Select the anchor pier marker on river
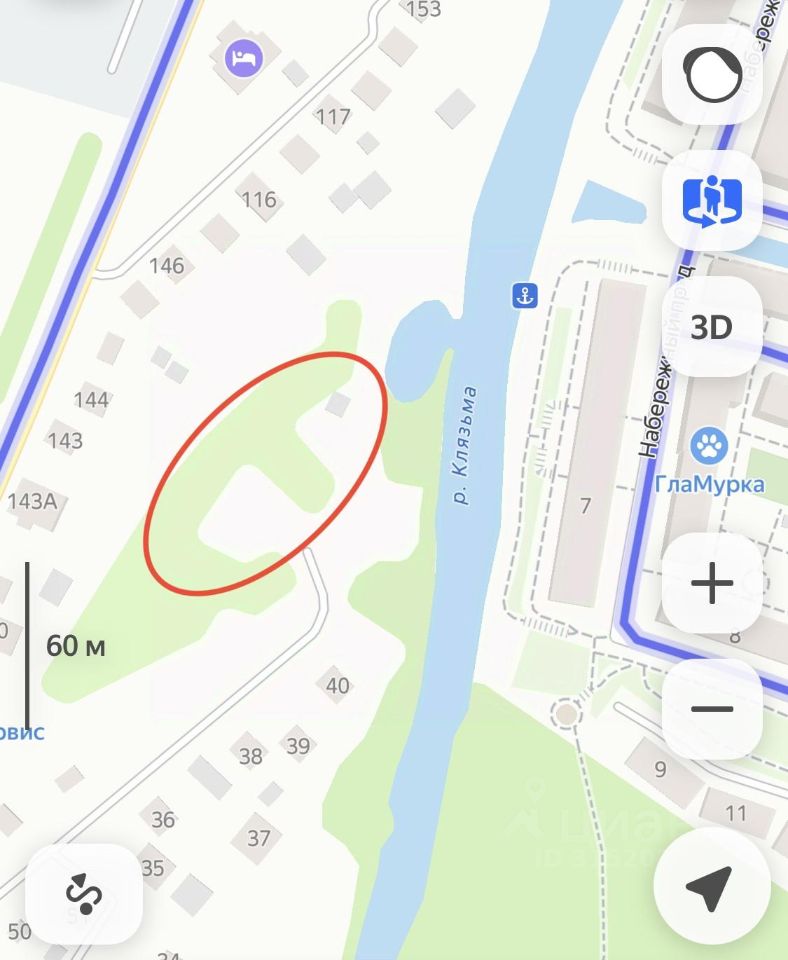The height and width of the screenshot is (960, 788). point(525,295)
